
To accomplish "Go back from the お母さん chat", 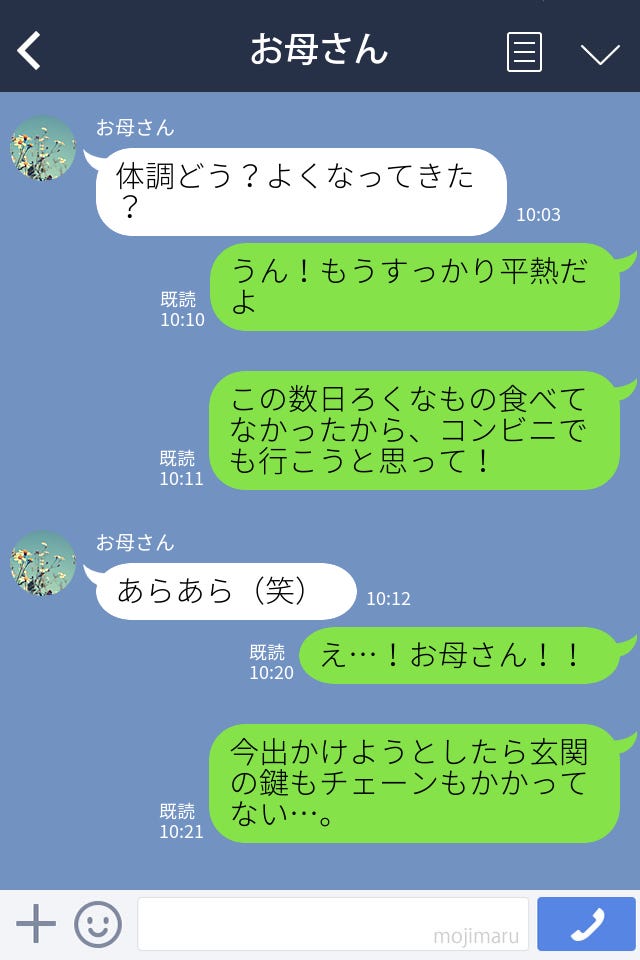I will pos(30,51).
